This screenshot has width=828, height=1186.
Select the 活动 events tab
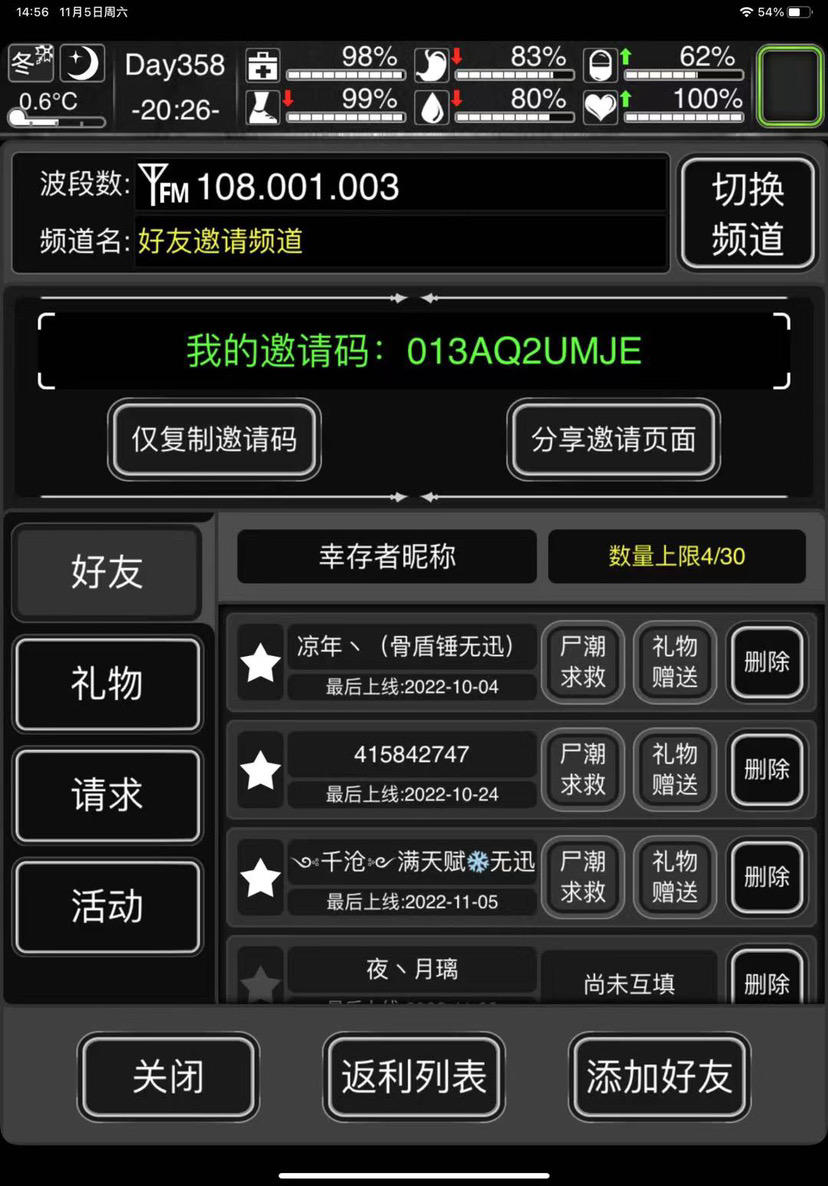coord(107,908)
